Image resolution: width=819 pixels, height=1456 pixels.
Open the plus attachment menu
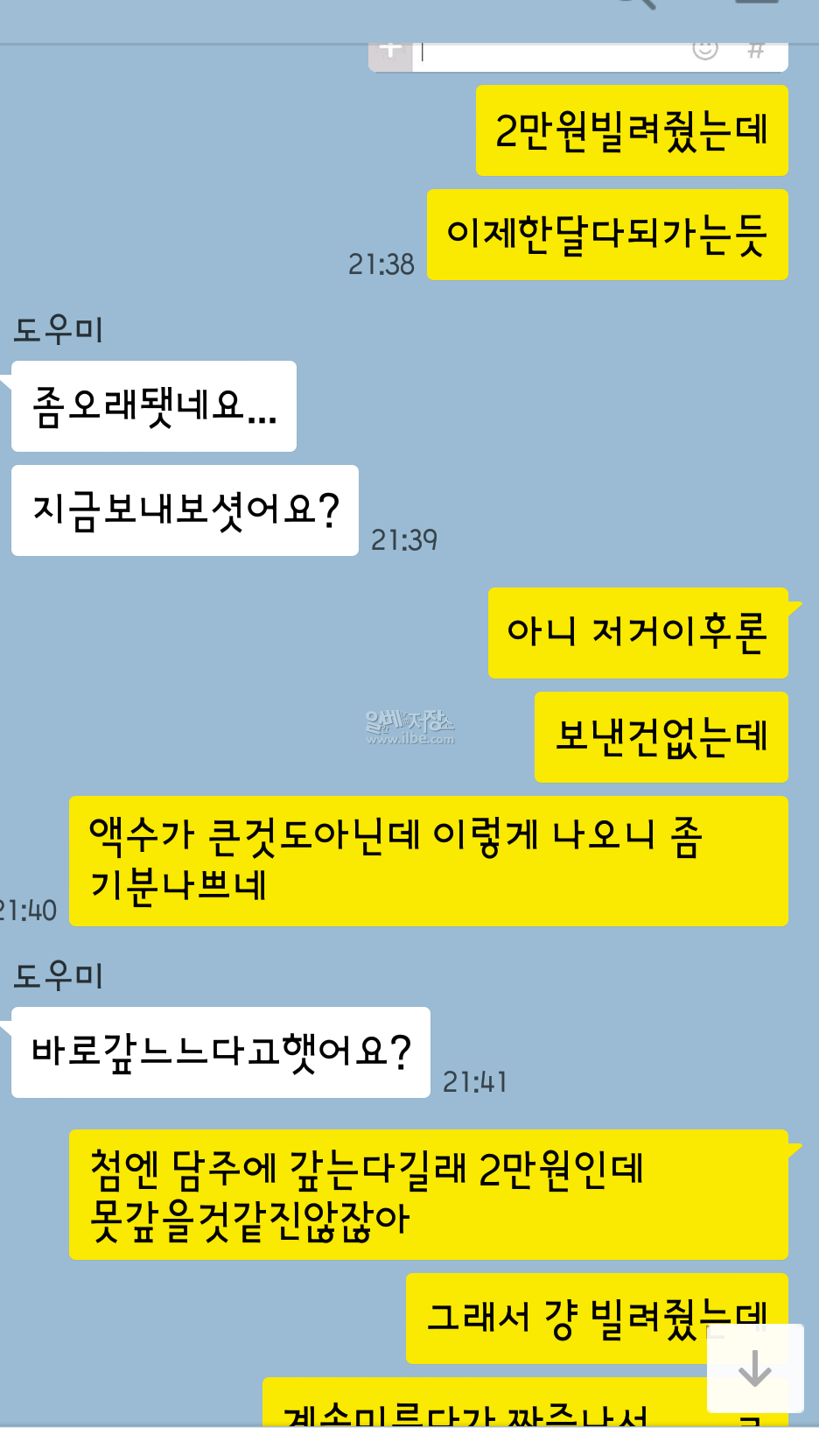(x=391, y=51)
